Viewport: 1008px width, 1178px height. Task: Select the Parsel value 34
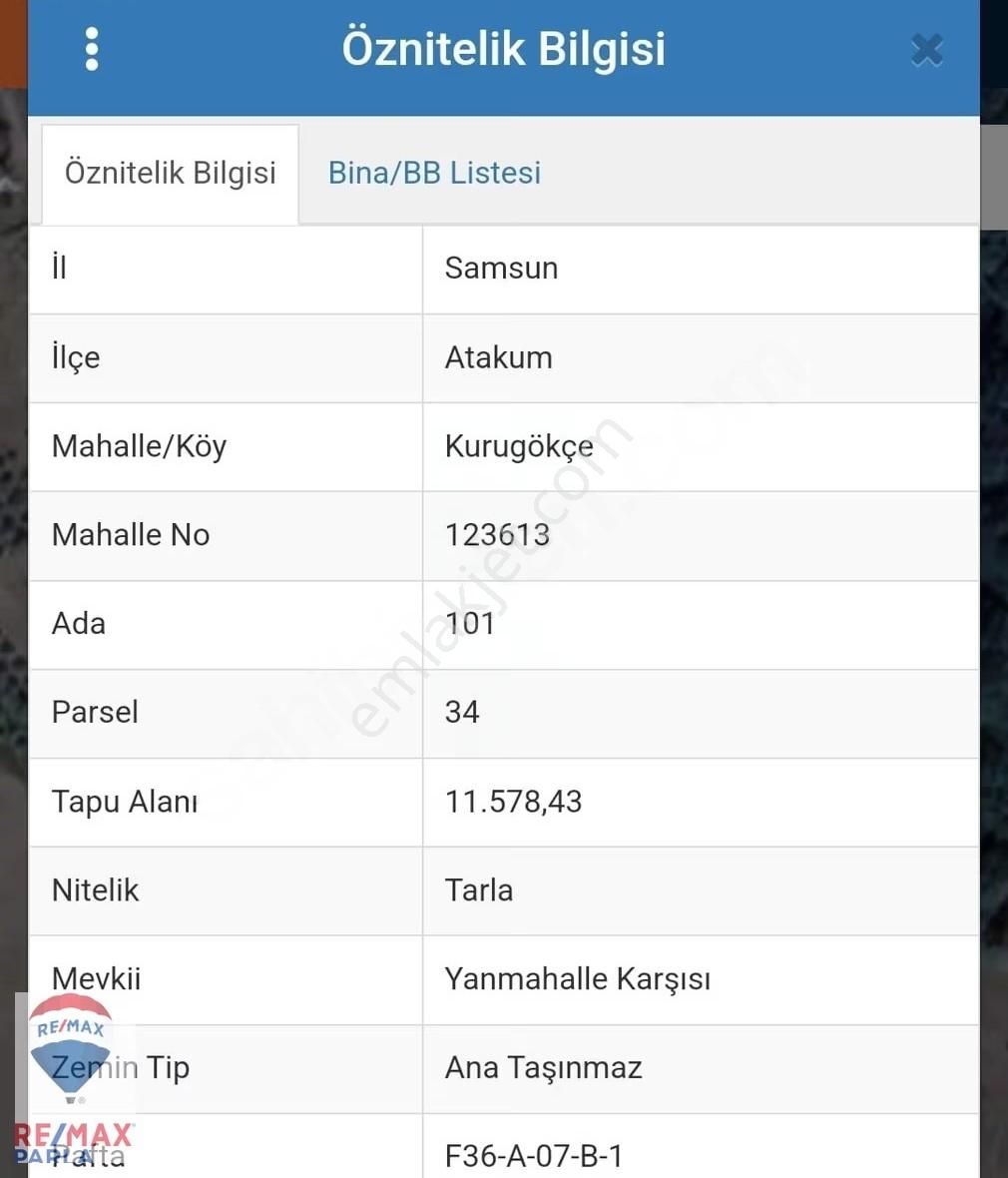[x=462, y=713]
